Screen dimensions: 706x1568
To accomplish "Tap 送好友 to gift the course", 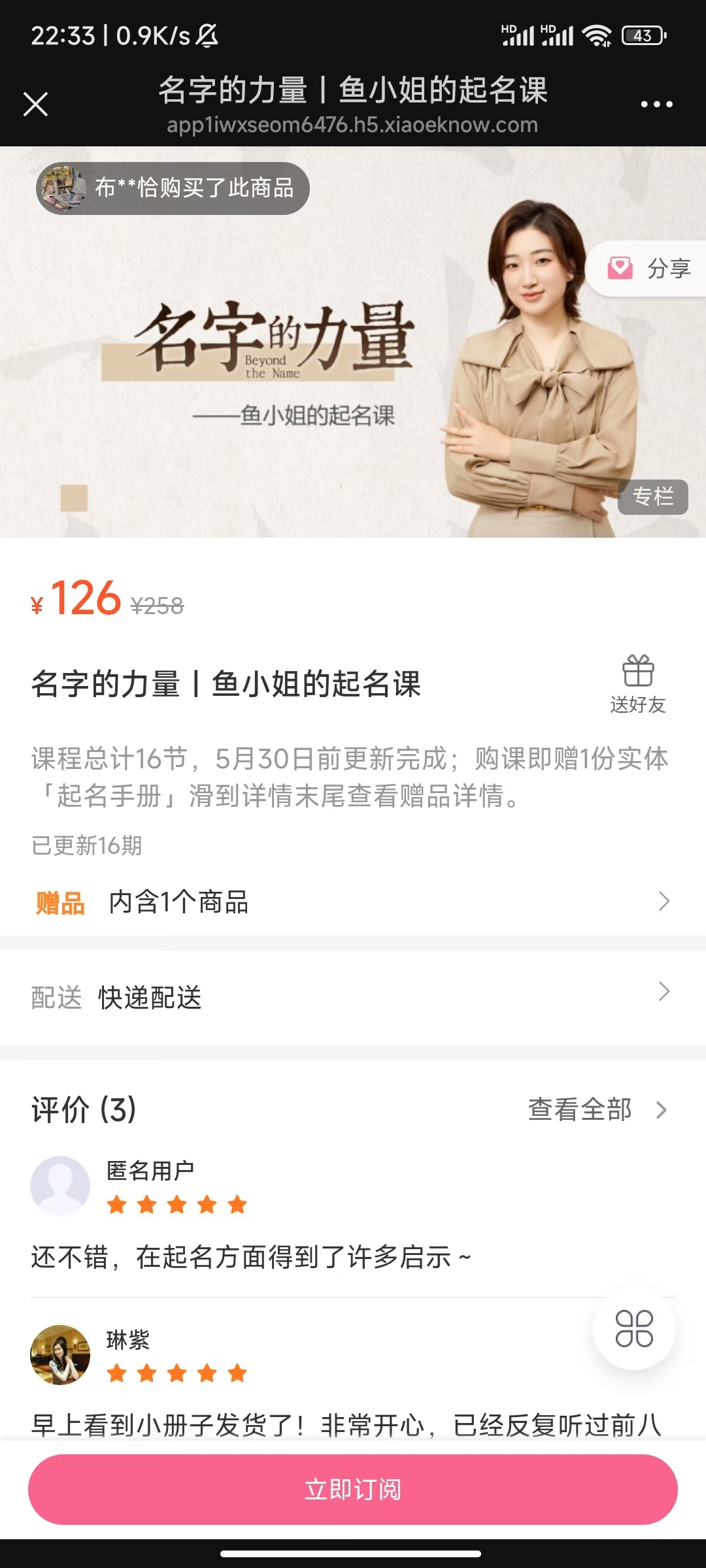I will (x=638, y=683).
